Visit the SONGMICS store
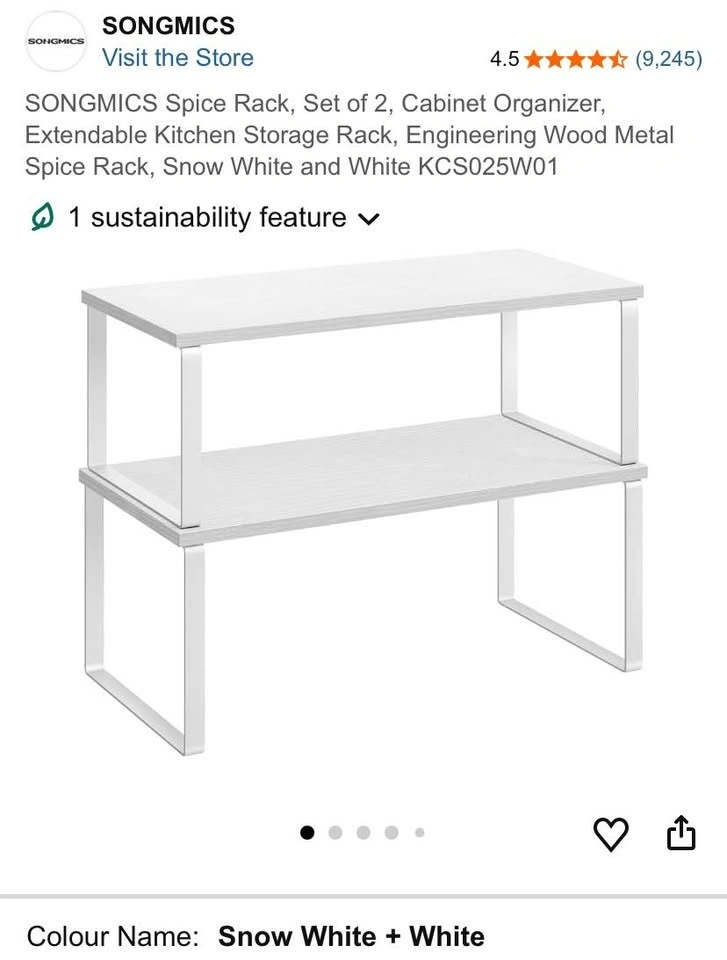This screenshot has width=727, height=960. click(178, 58)
